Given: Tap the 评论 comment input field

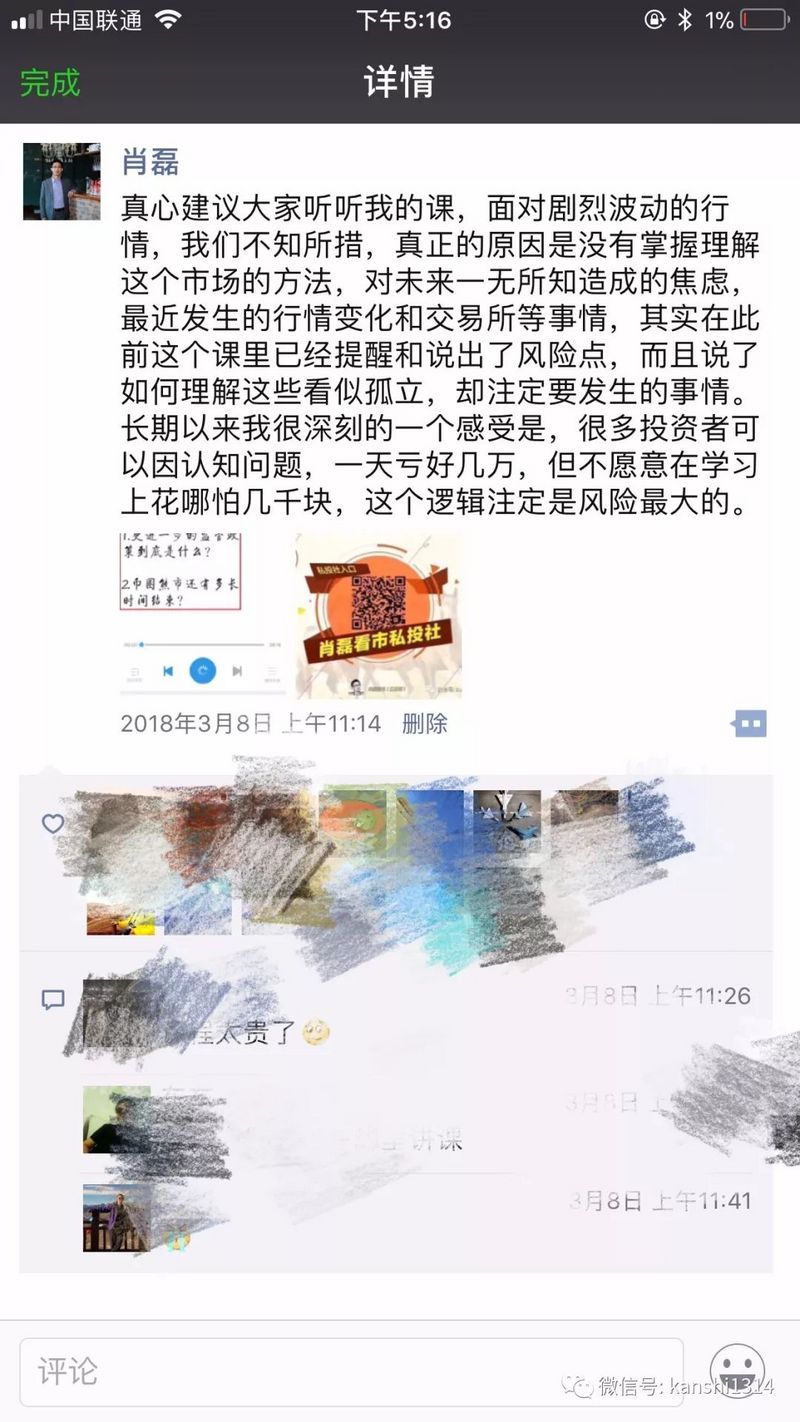Looking at the screenshot, I should point(351,1371).
